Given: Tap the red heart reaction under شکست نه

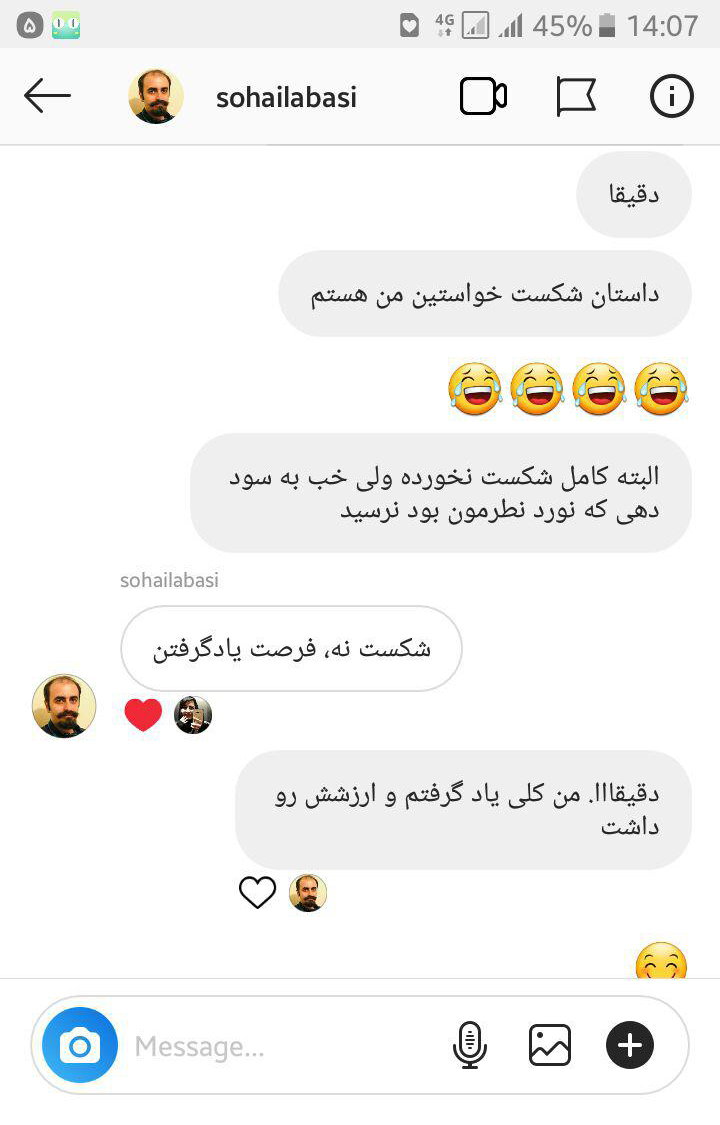Looking at the screenshot, I should [143, 714].
